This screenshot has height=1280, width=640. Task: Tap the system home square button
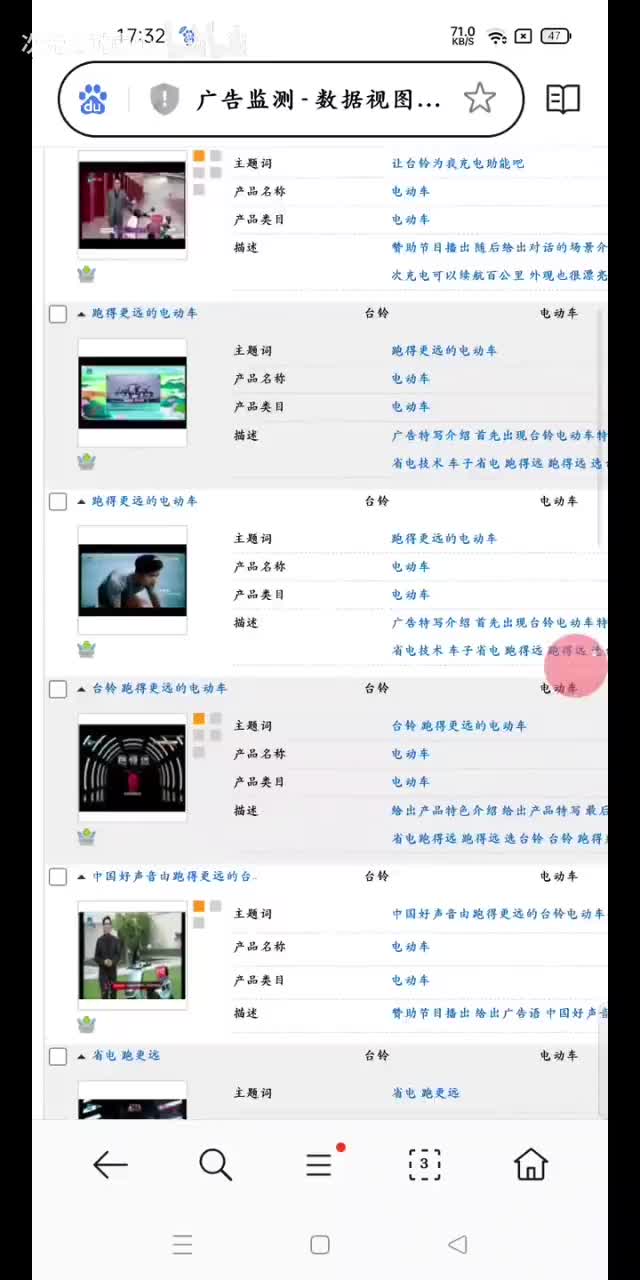click(x=320, y=1244)
